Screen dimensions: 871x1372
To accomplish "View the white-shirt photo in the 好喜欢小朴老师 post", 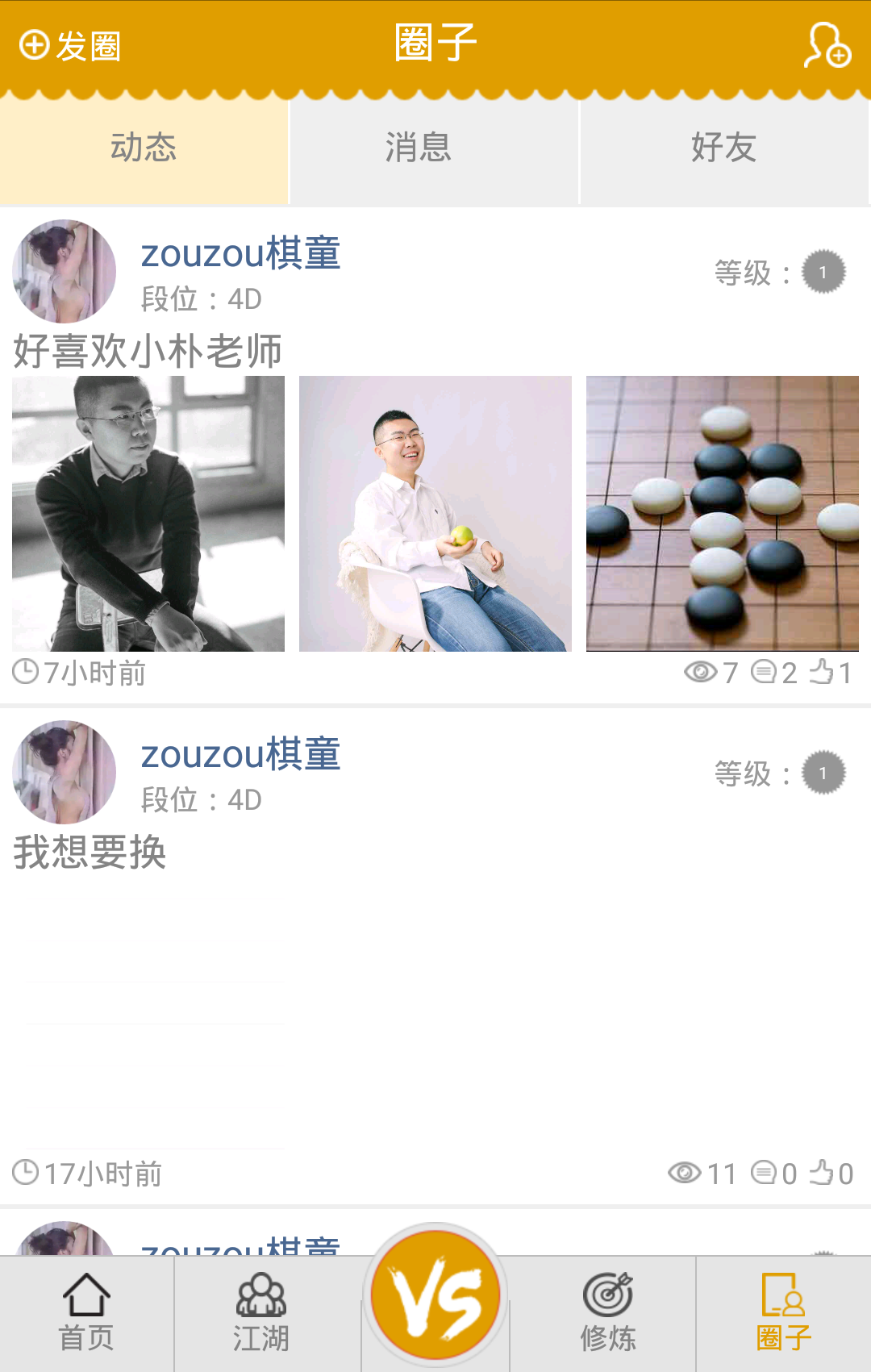I will [435, 514].
